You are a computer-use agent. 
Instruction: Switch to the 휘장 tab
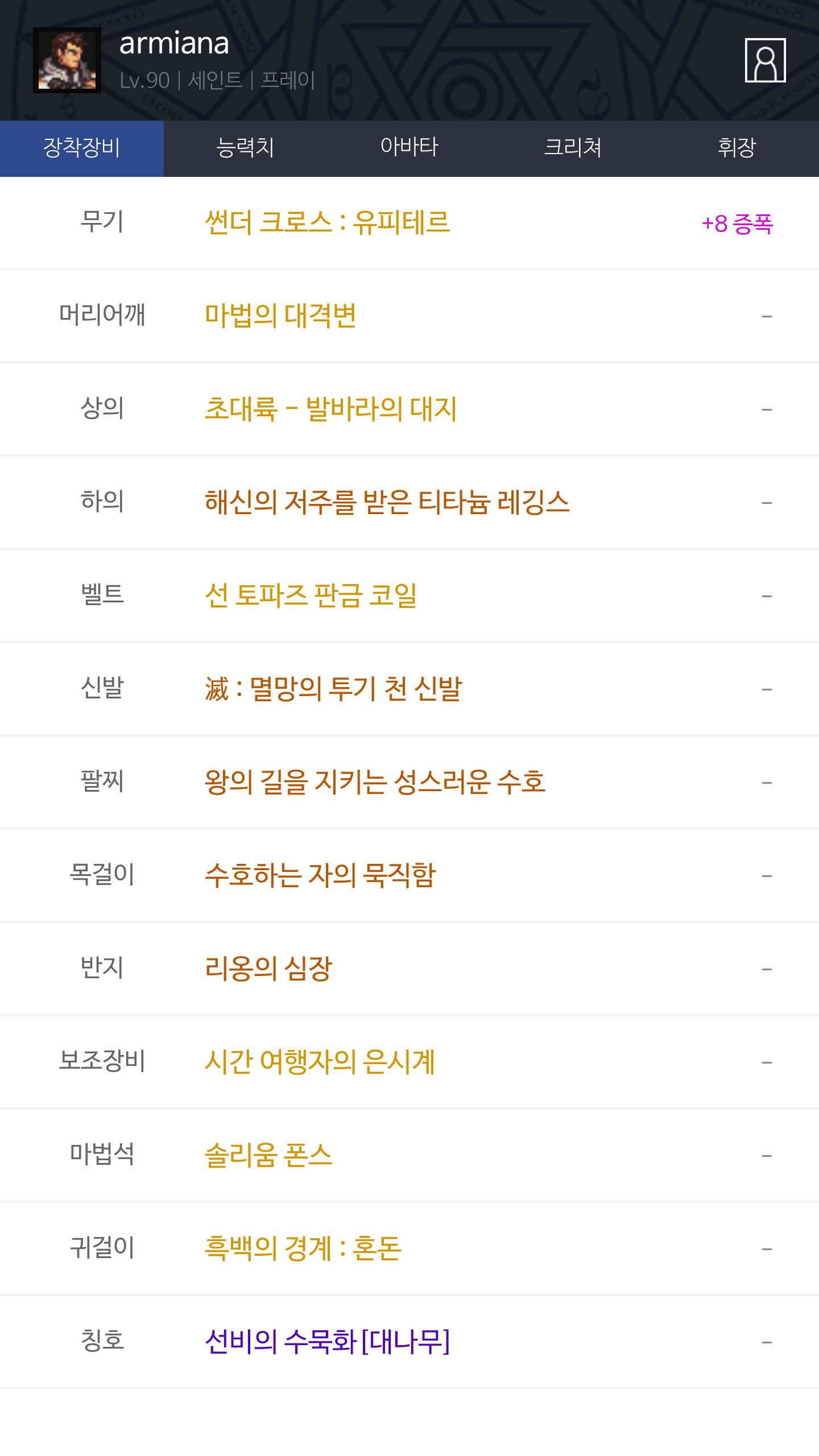click(x=737, y=148)
